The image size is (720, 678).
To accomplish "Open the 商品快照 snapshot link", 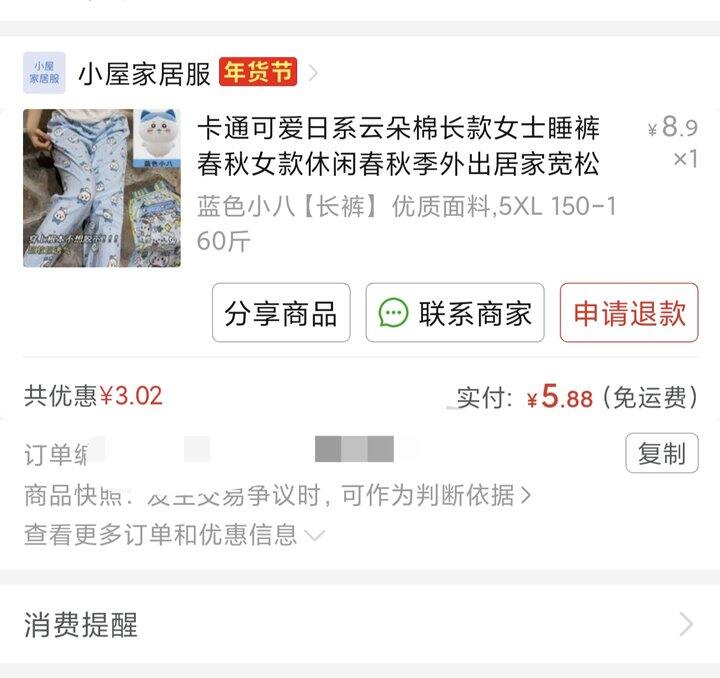I will pyautogui.click(x=277, y=494).
